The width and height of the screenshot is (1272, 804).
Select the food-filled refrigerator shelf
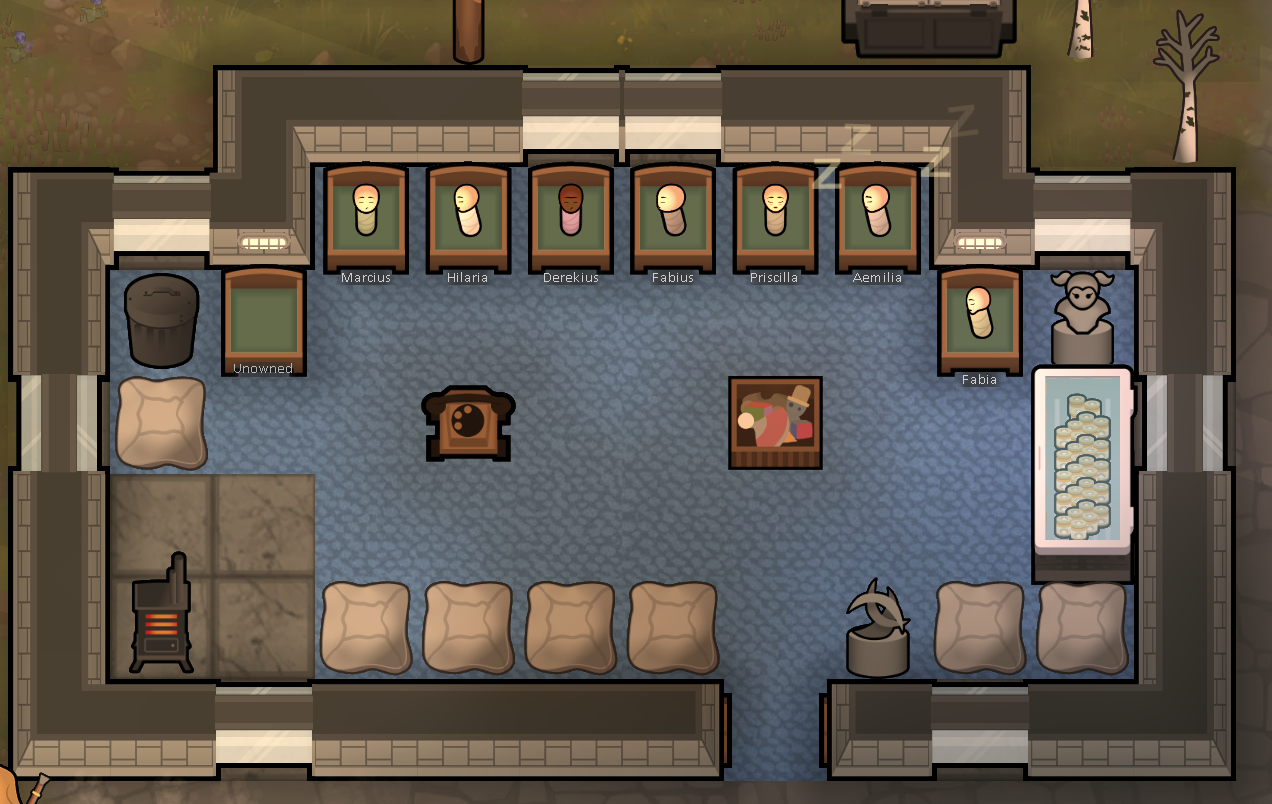[1083, 462]
